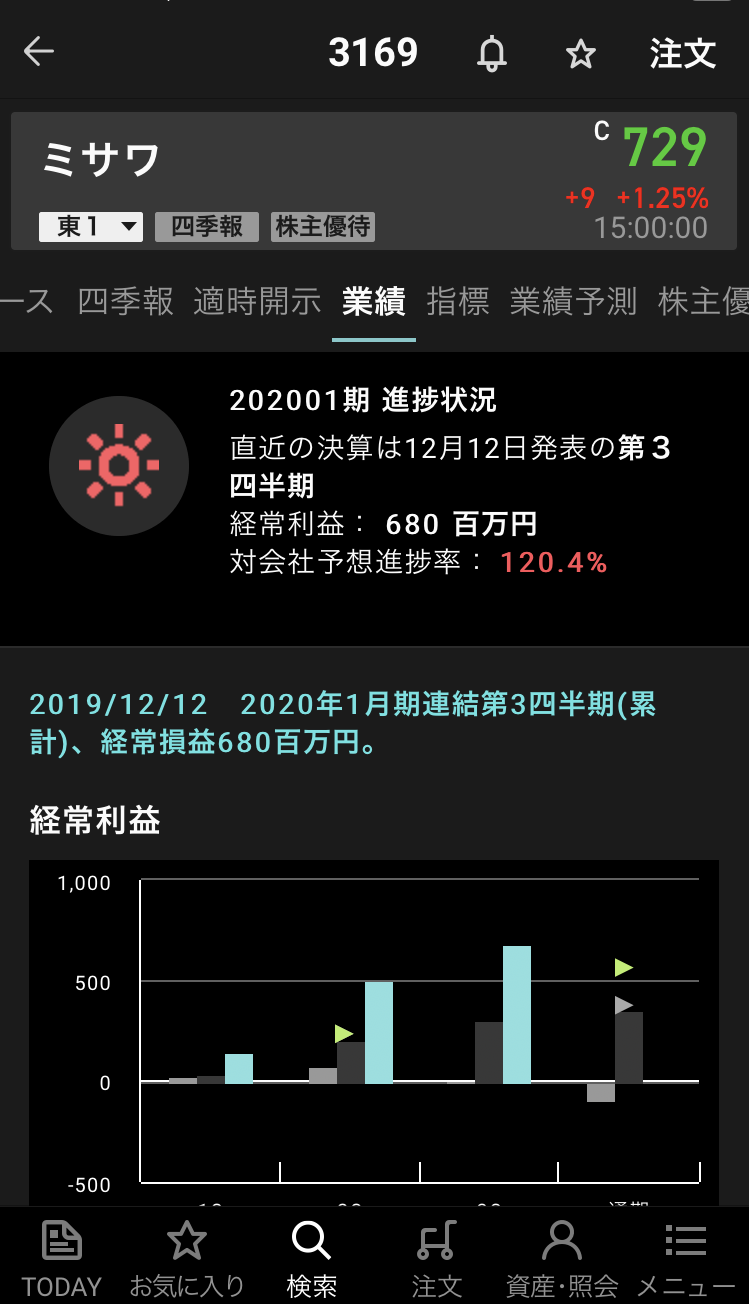The width and height of the screenshot is (749, 1304).
Task: Open the 四季報 chip under ミサワ
Action: click(x=207, y=227)
